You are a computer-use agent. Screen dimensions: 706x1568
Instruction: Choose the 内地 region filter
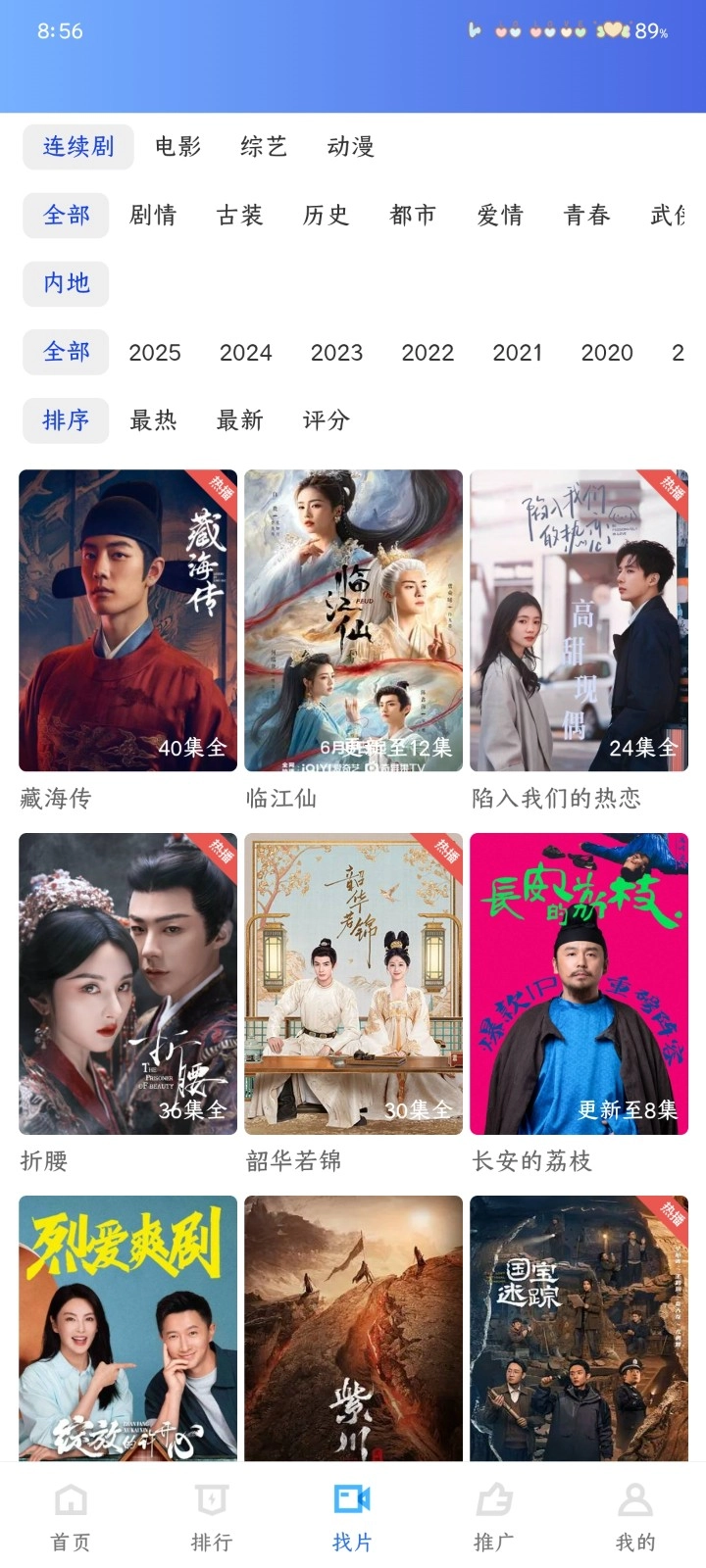pos(65,284)
